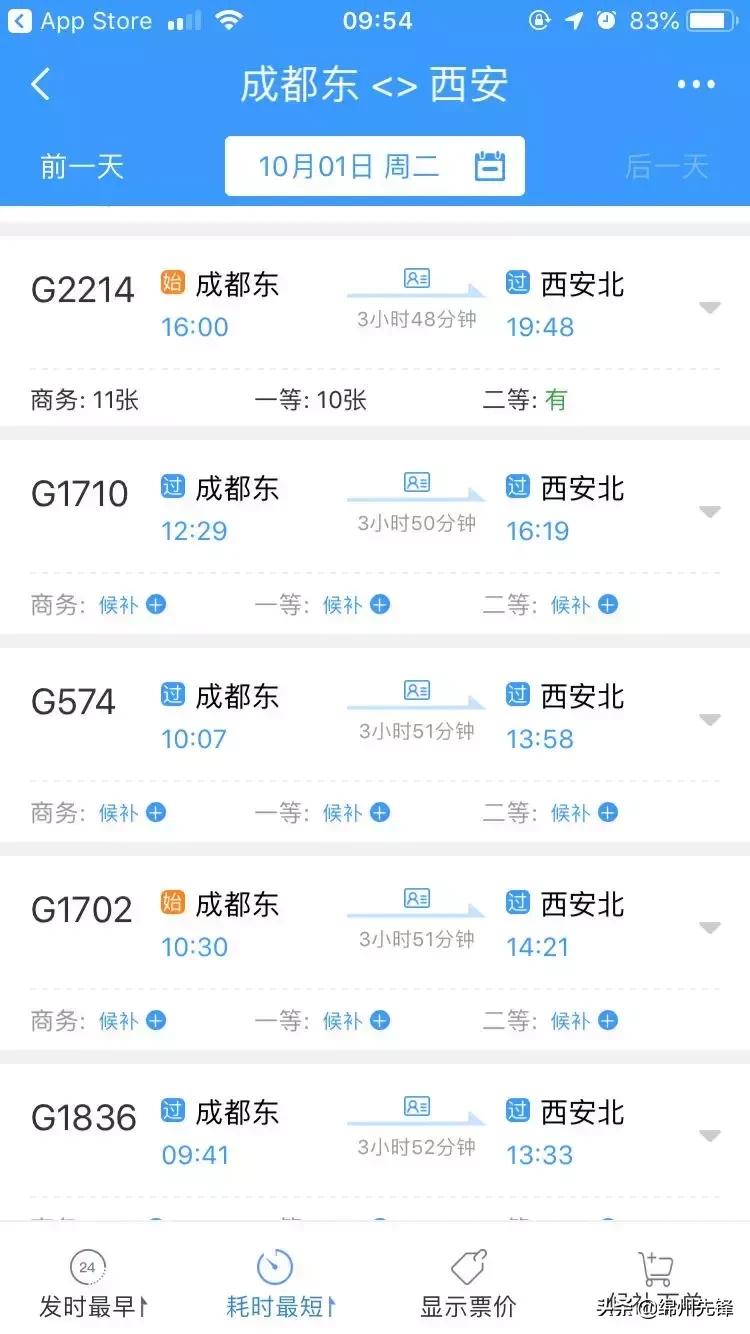Viewport: 750px width, 1334px height.
Task: Tap the 过 badge beside 西安北 on G574
Action: 517,695
